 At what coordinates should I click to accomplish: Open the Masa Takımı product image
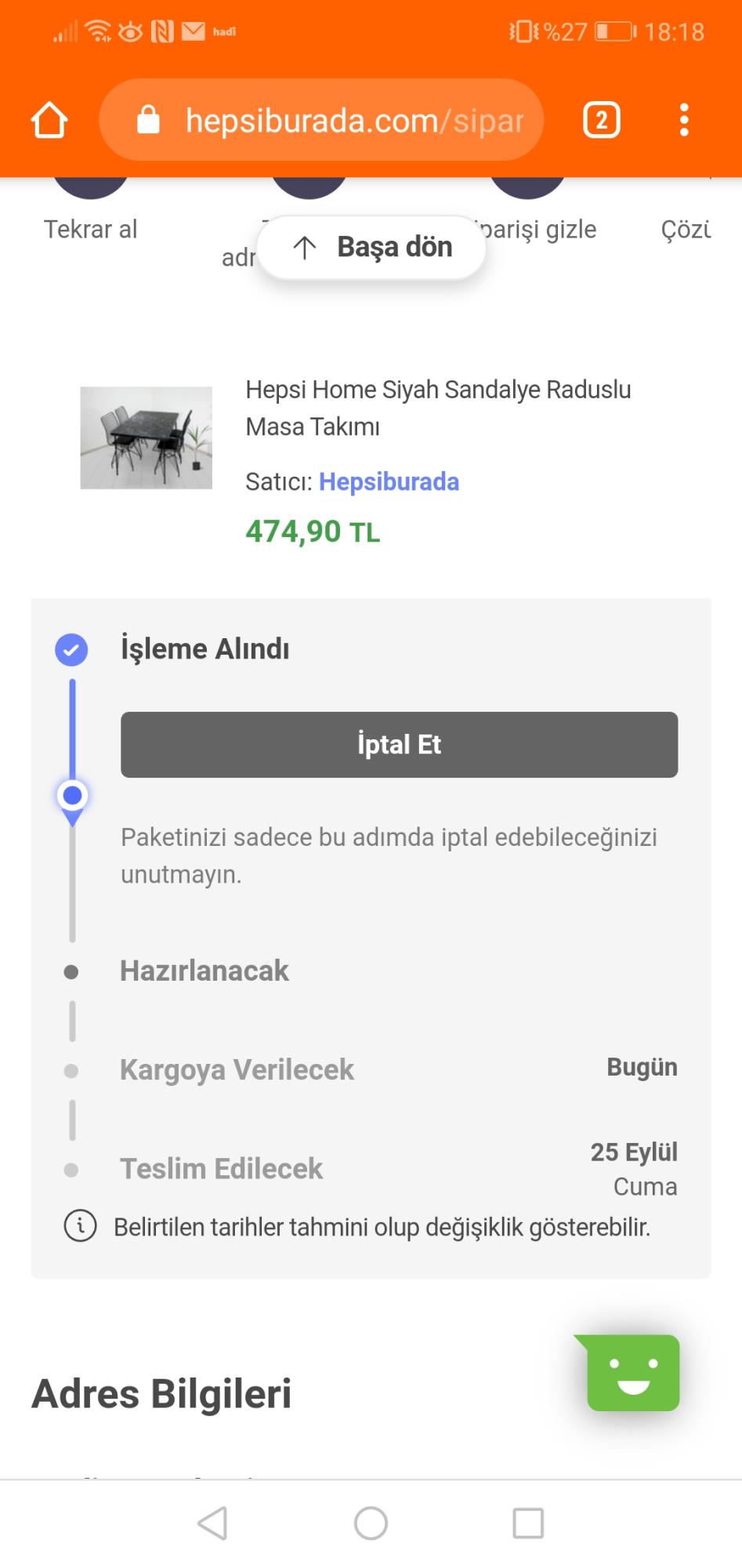click(x=147, y=438)
